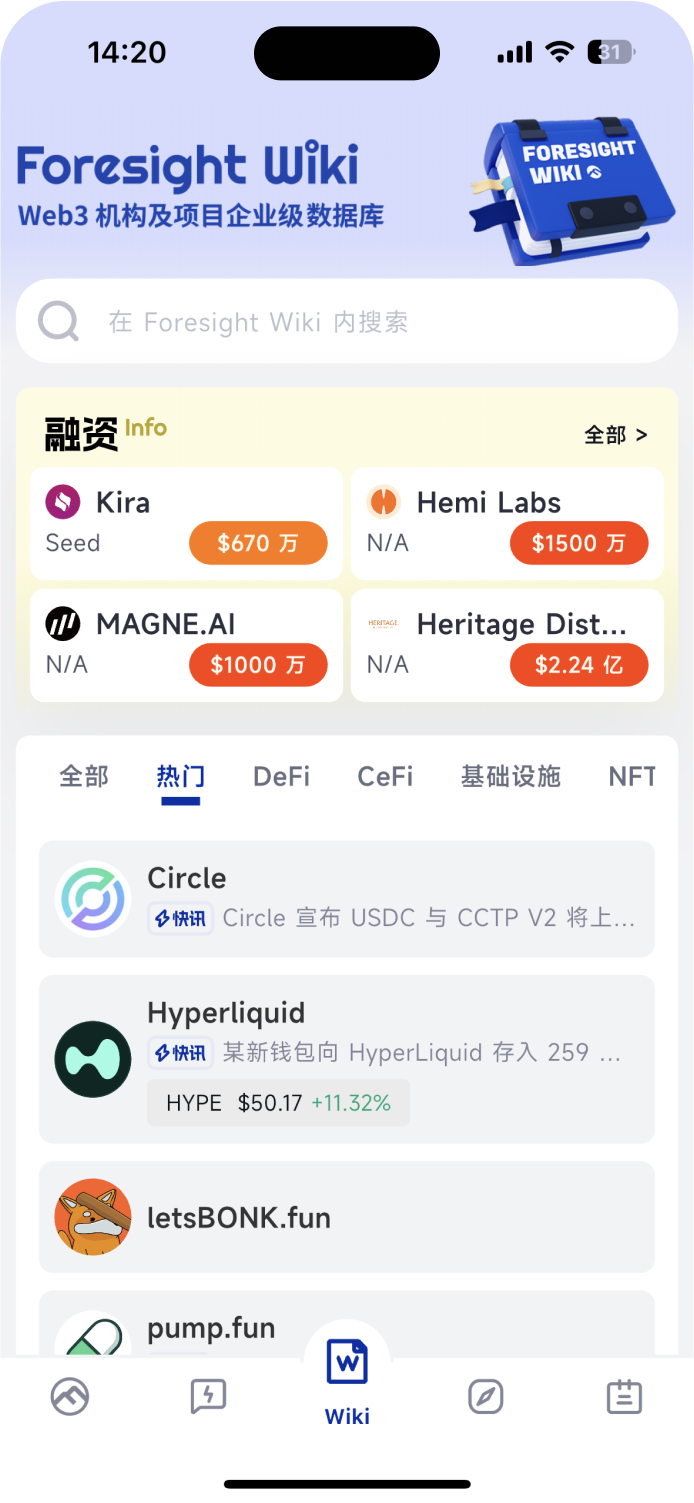This screenshot has height=1503, width=694.
Task: Switch to the NFT tab
Action: 631,776
